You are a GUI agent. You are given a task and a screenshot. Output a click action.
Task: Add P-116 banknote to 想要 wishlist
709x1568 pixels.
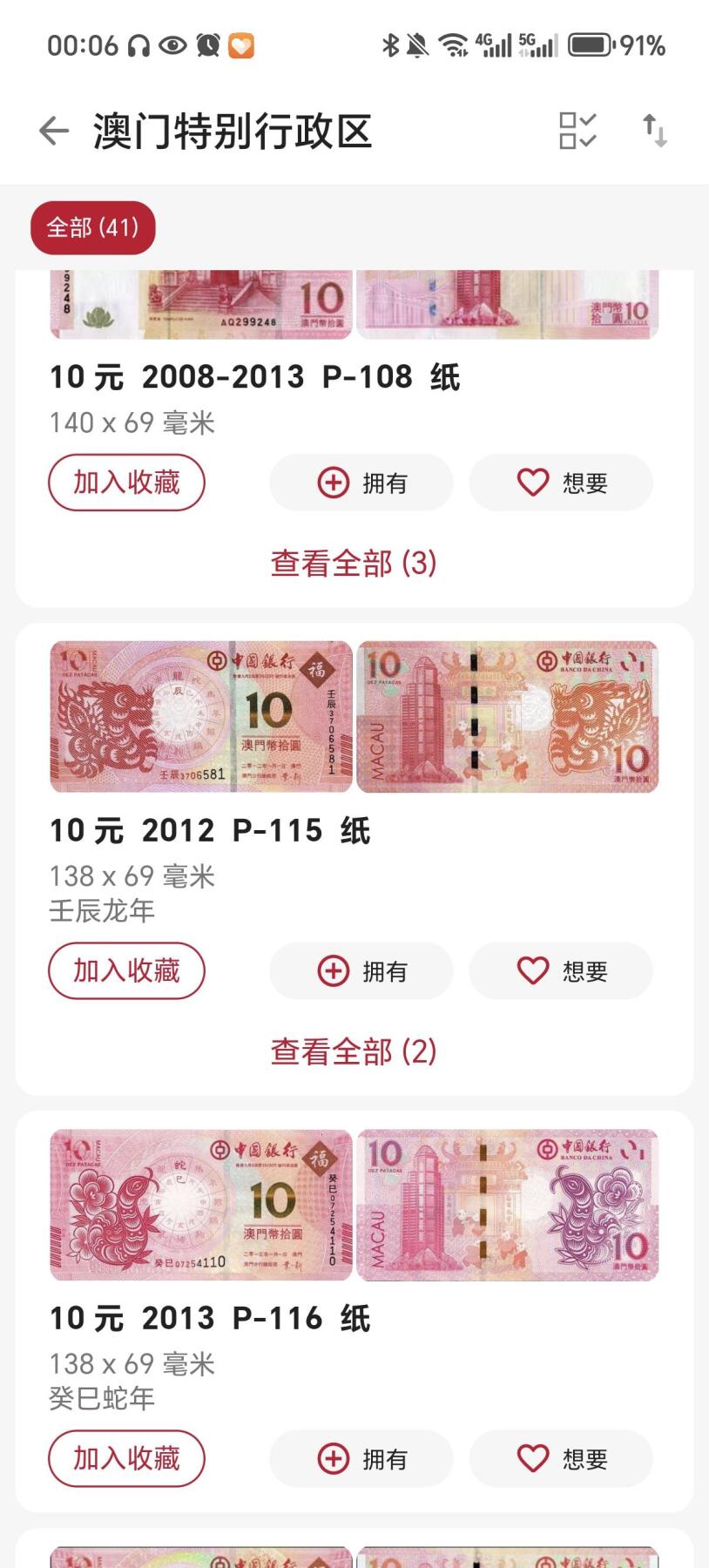pos(561,1458)
